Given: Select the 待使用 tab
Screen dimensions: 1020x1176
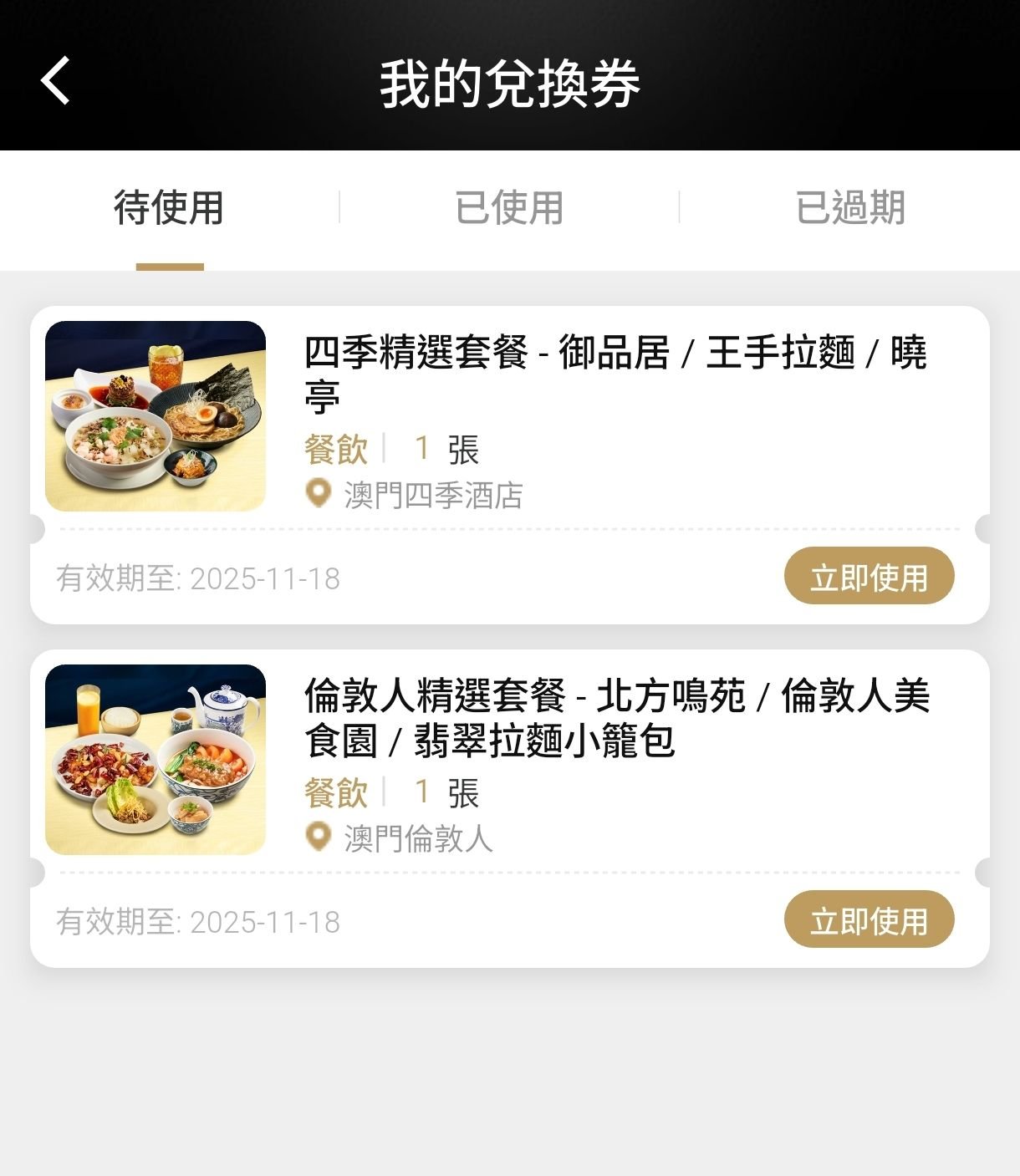Looking at the screenshot, I should tap(169, 207).
